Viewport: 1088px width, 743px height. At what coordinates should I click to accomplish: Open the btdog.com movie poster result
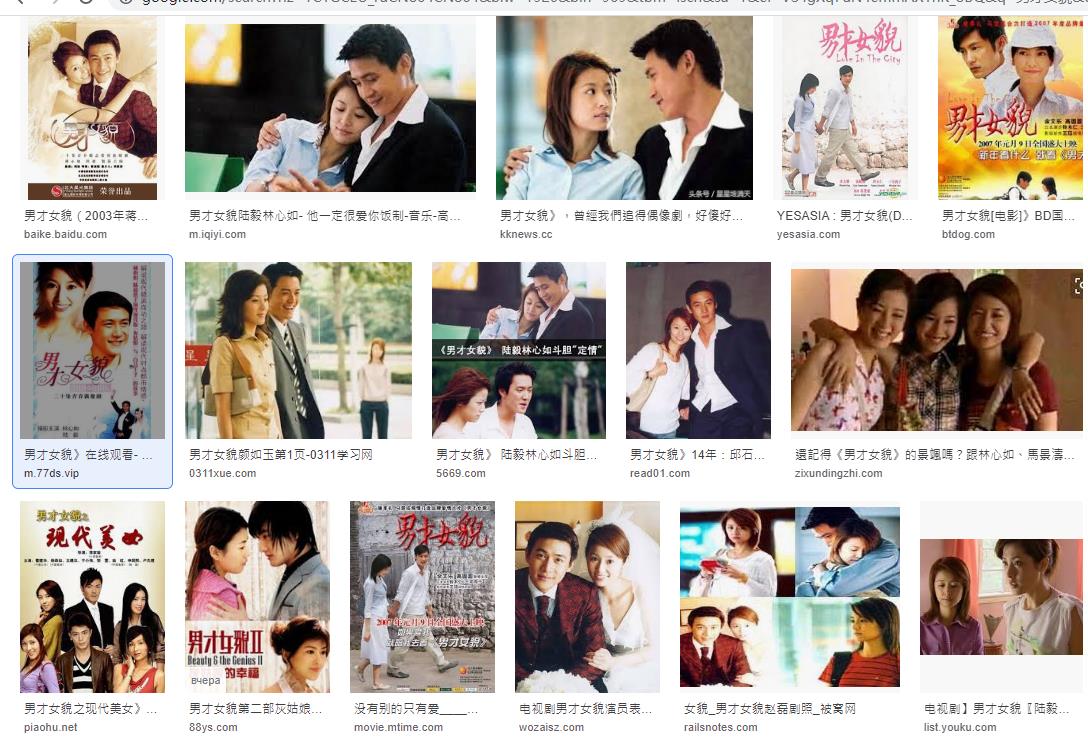coord(1010,108)
